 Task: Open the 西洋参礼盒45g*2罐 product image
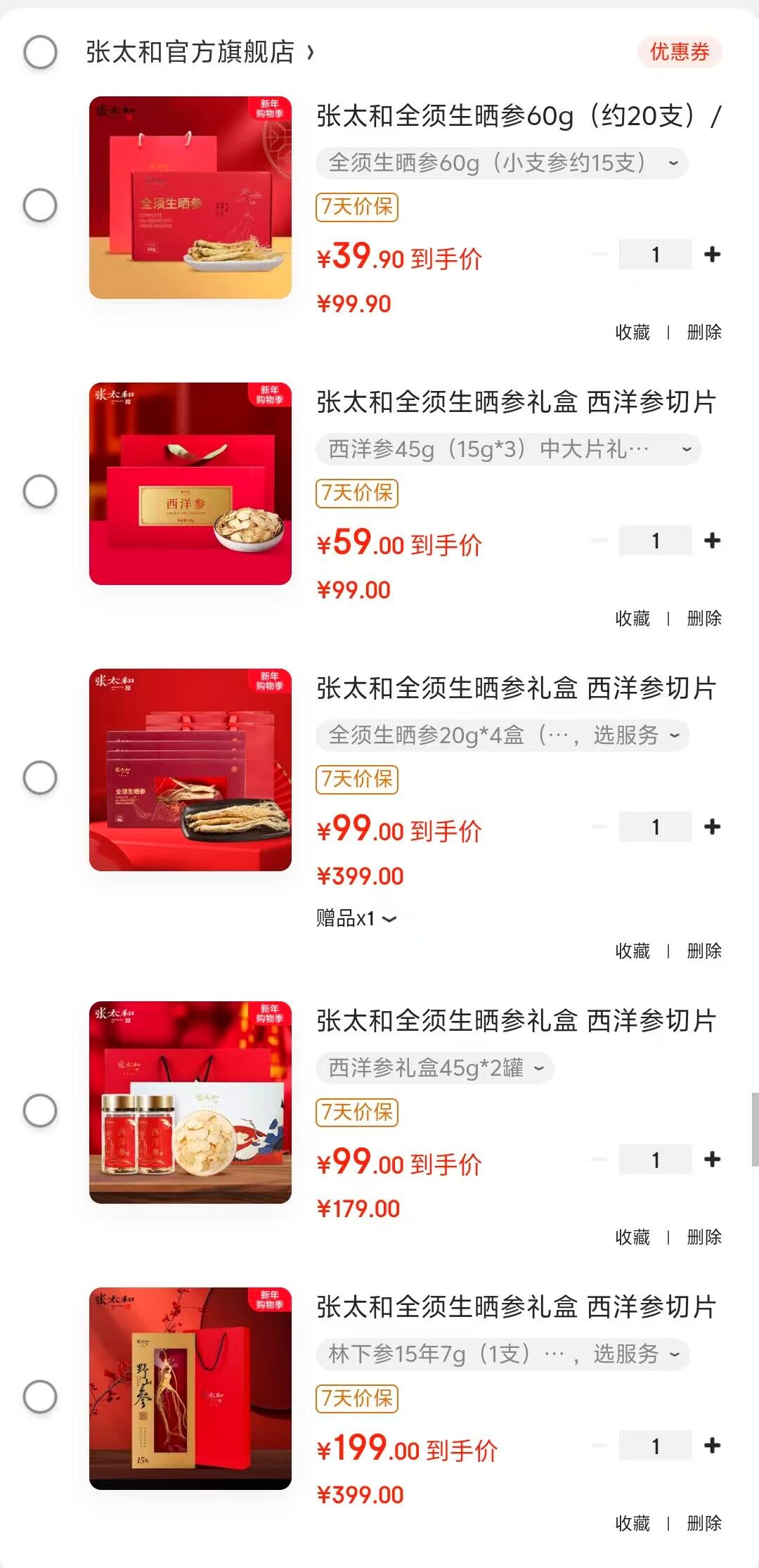tap(190, 1103)
